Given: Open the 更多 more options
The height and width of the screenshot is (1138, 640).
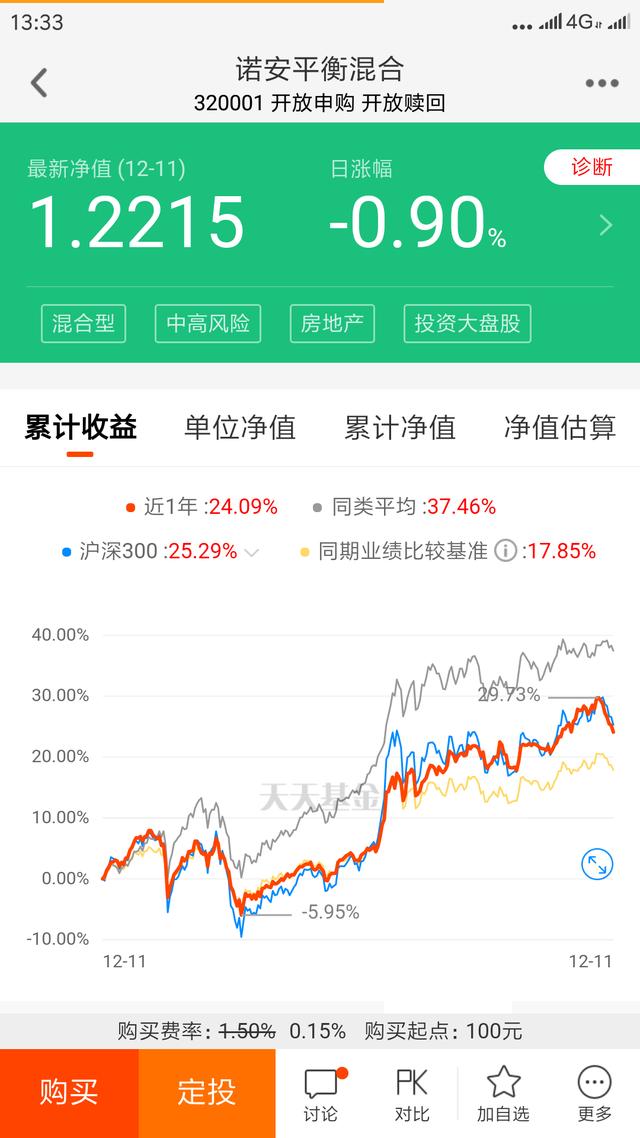Looking at the screenshot, I should point(595,1094).
